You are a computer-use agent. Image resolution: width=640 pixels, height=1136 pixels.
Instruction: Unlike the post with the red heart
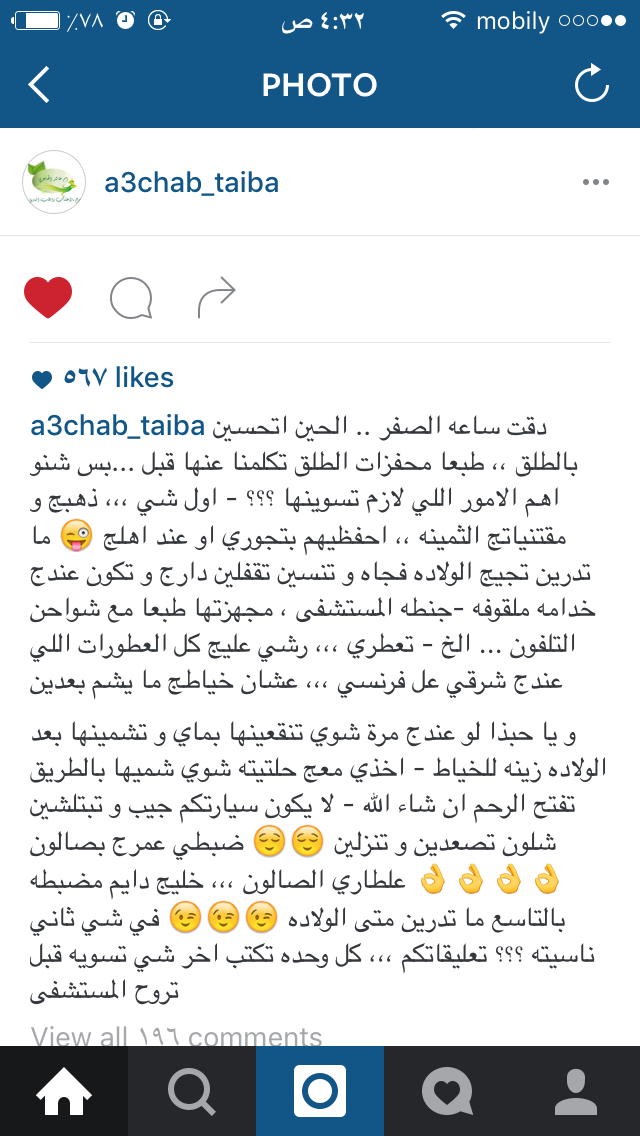48,297
